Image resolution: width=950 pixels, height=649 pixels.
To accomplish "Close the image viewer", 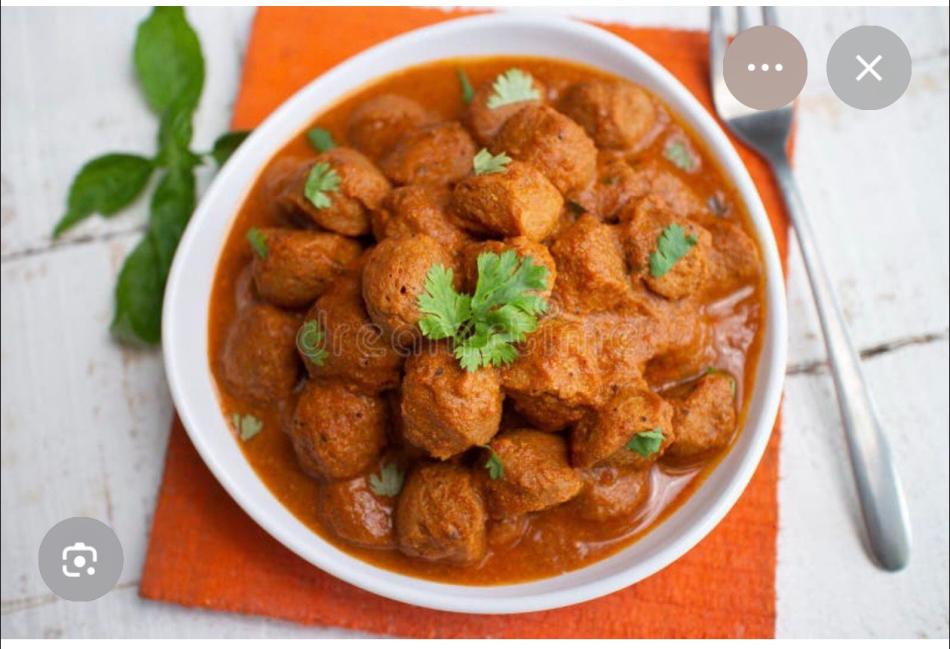I will click(868, 68).
